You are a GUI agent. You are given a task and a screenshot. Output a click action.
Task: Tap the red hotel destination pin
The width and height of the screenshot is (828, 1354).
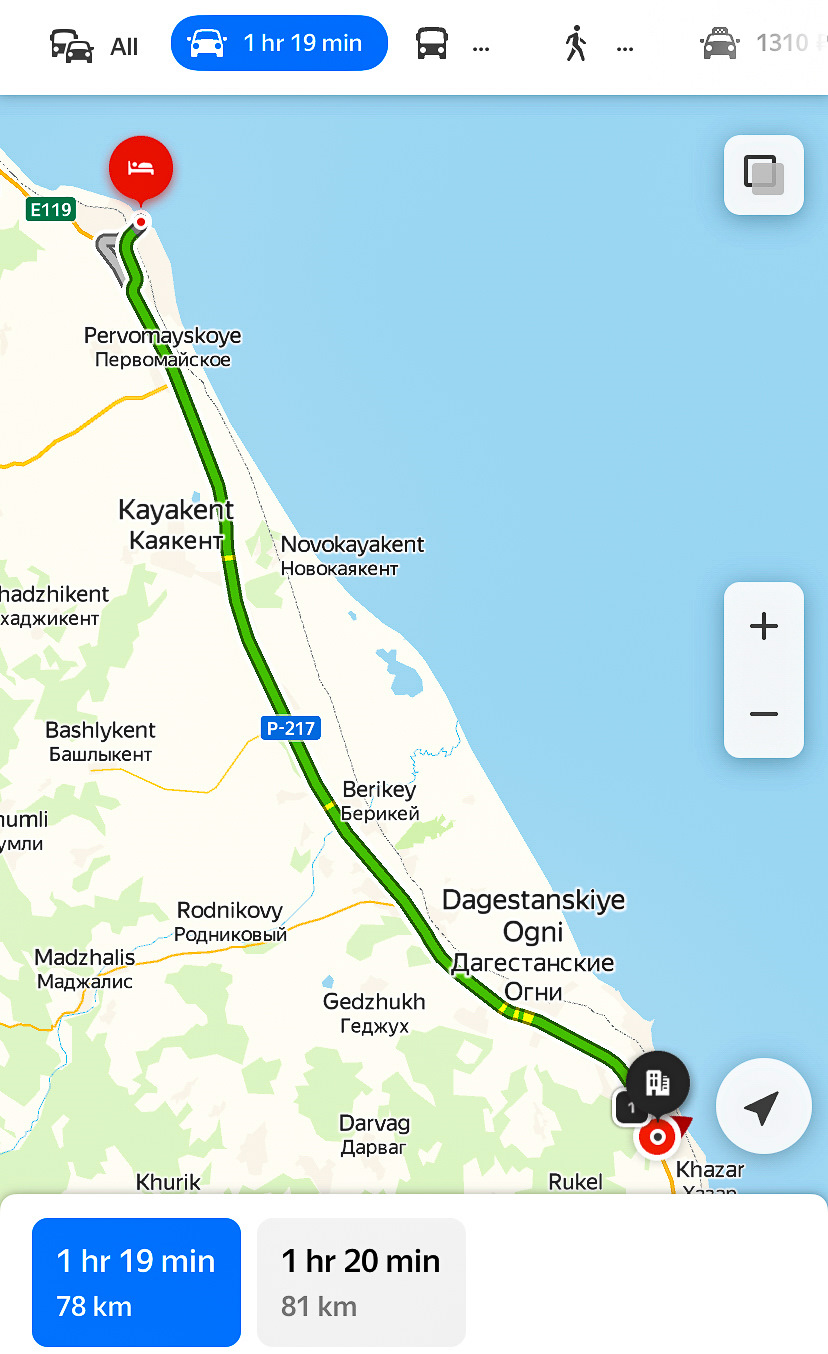[x=141, y=168]
